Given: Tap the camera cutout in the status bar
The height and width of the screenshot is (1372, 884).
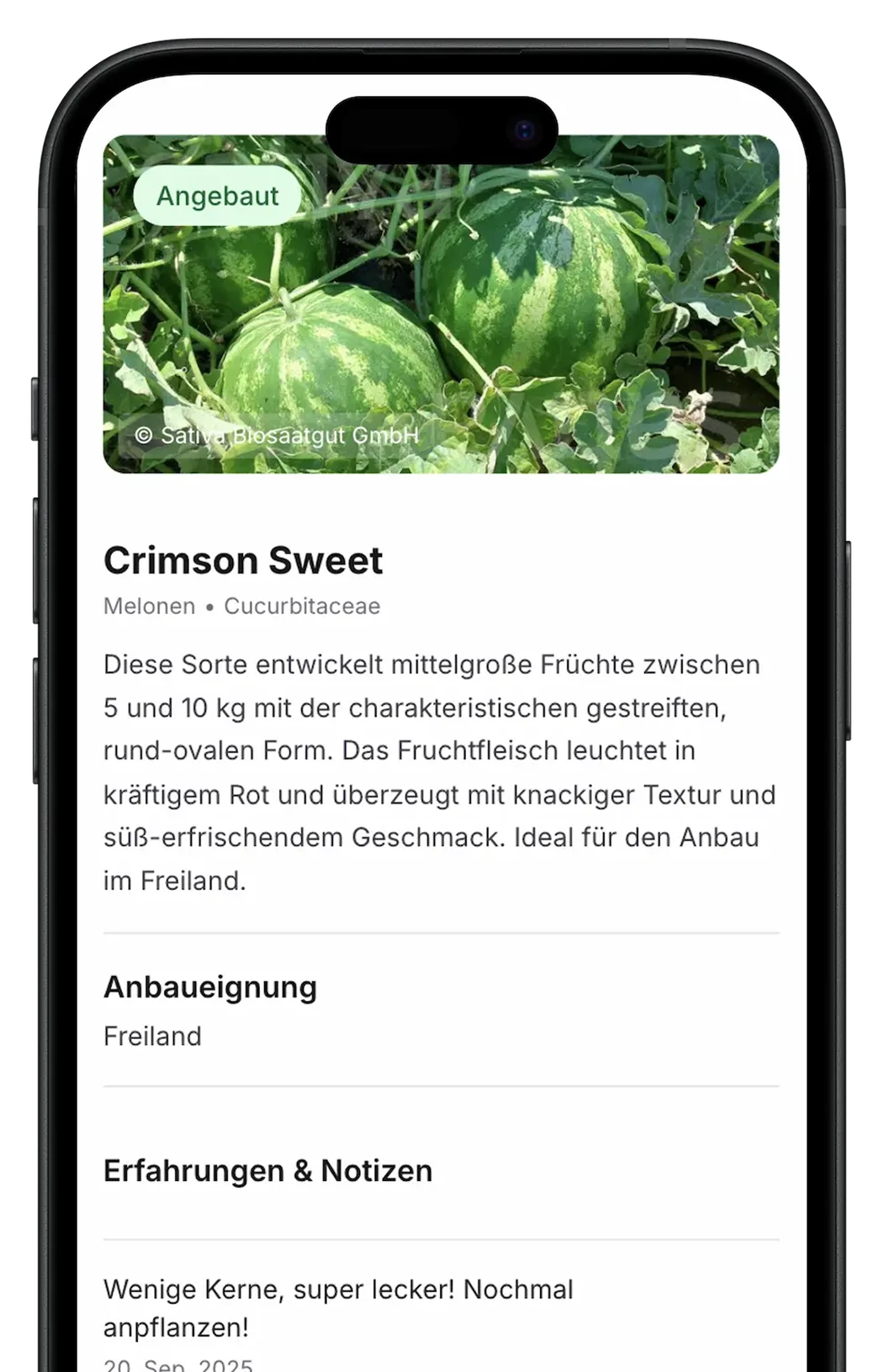Looking at the screenshot, I should click(x=523, y=126).
